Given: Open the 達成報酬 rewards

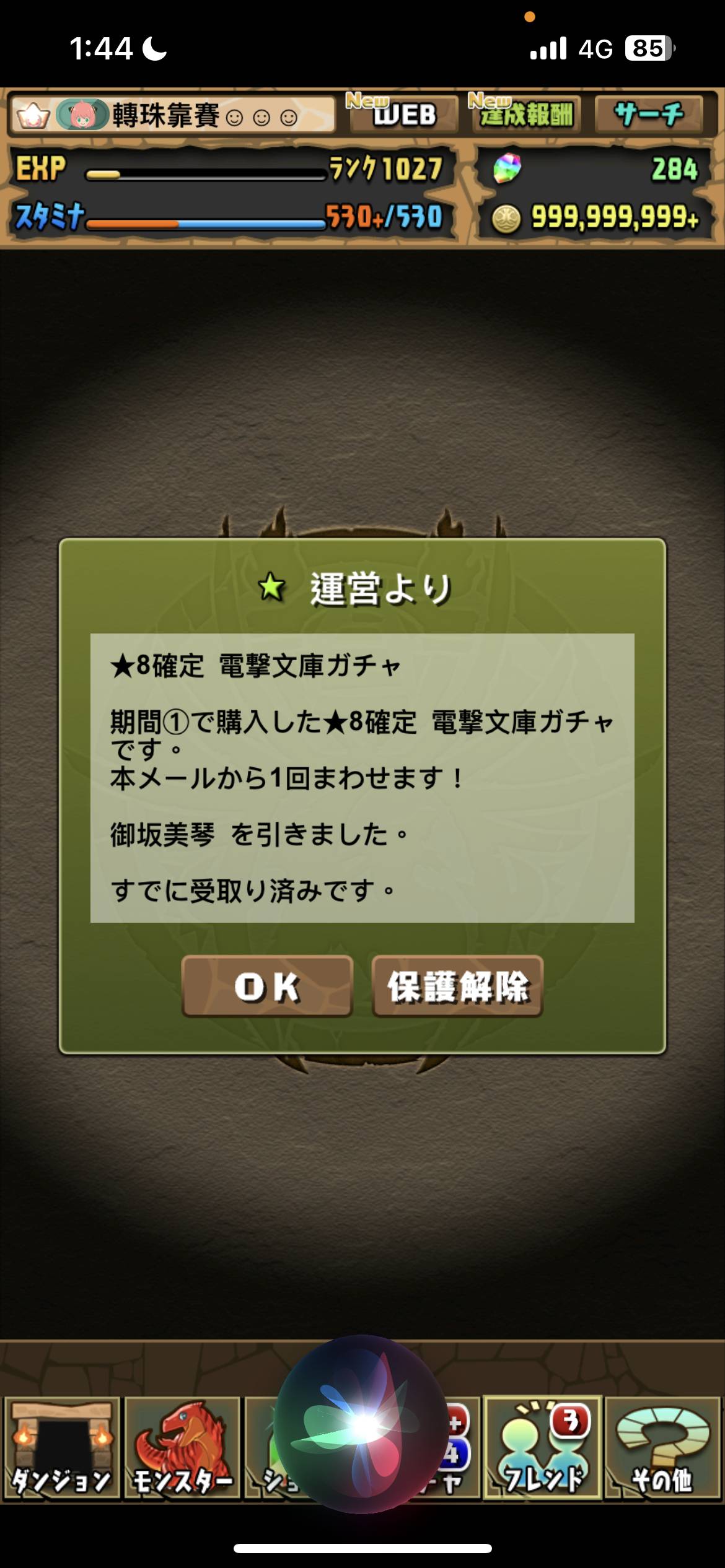Looking at the screenshot, I should click(x=525, y=115).
